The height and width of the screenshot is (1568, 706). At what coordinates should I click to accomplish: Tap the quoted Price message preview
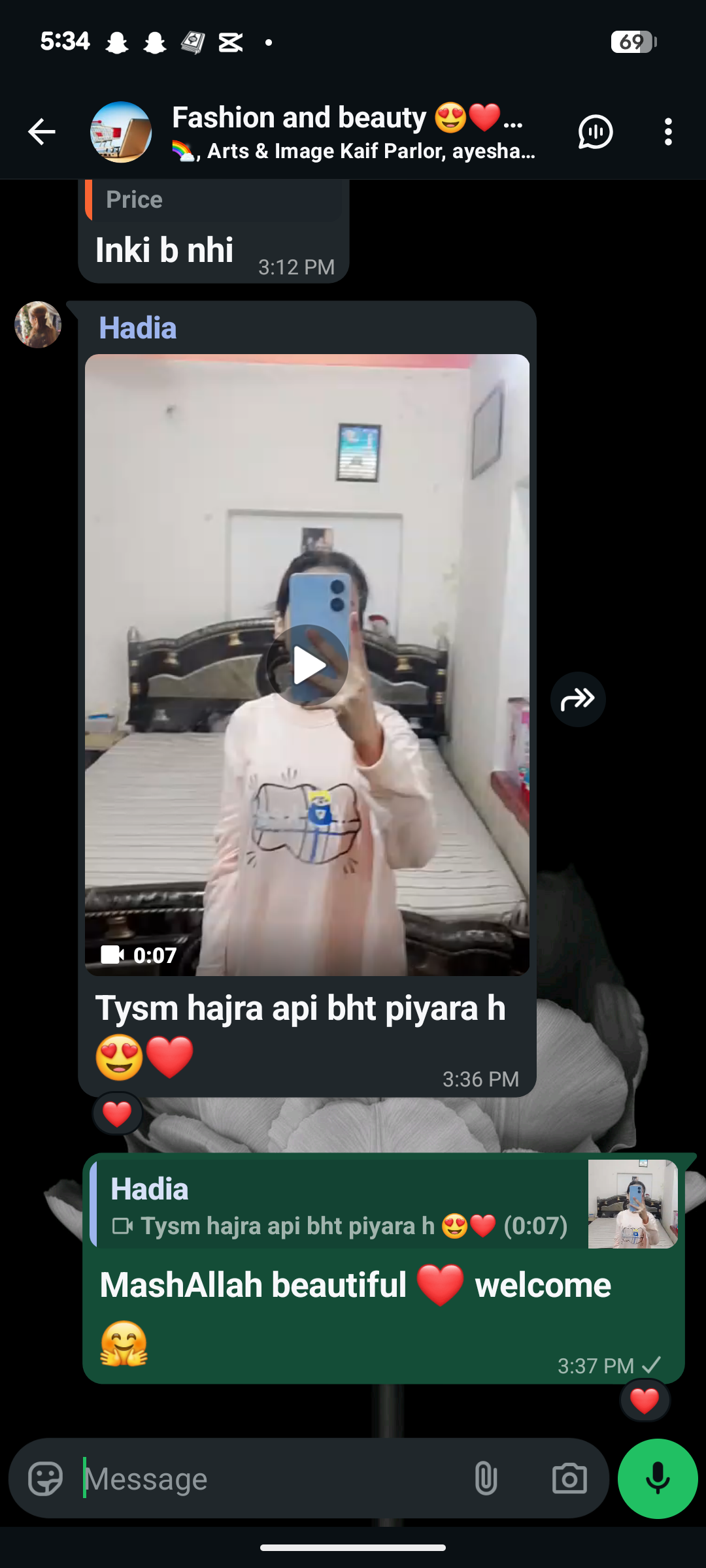coord(214,200)
